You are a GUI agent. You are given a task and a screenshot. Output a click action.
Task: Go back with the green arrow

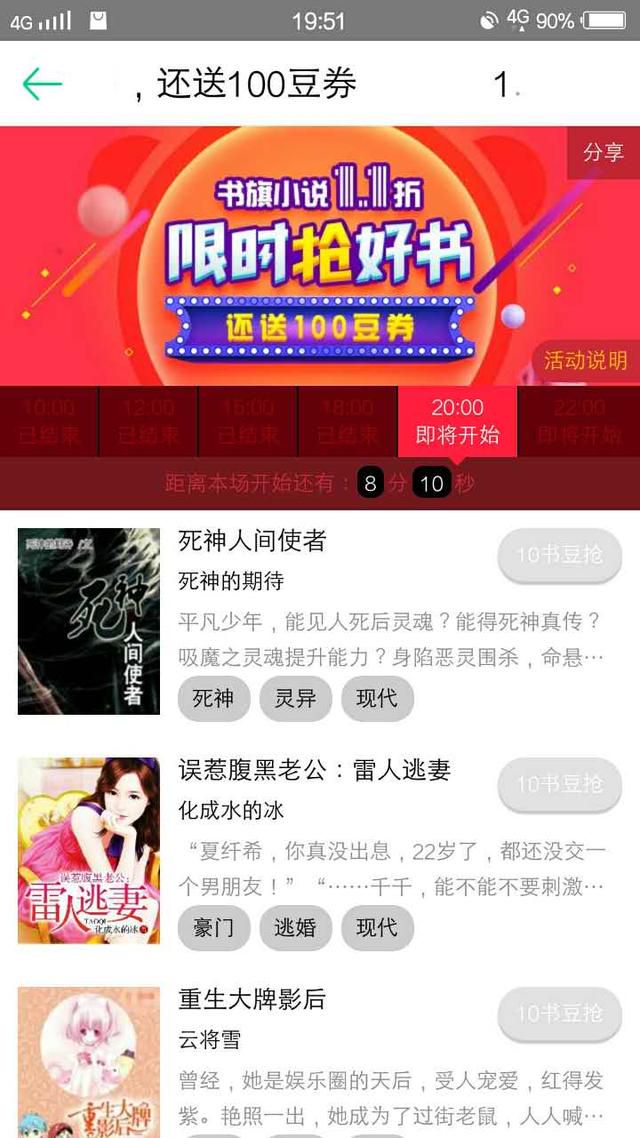tap(42, 85)
